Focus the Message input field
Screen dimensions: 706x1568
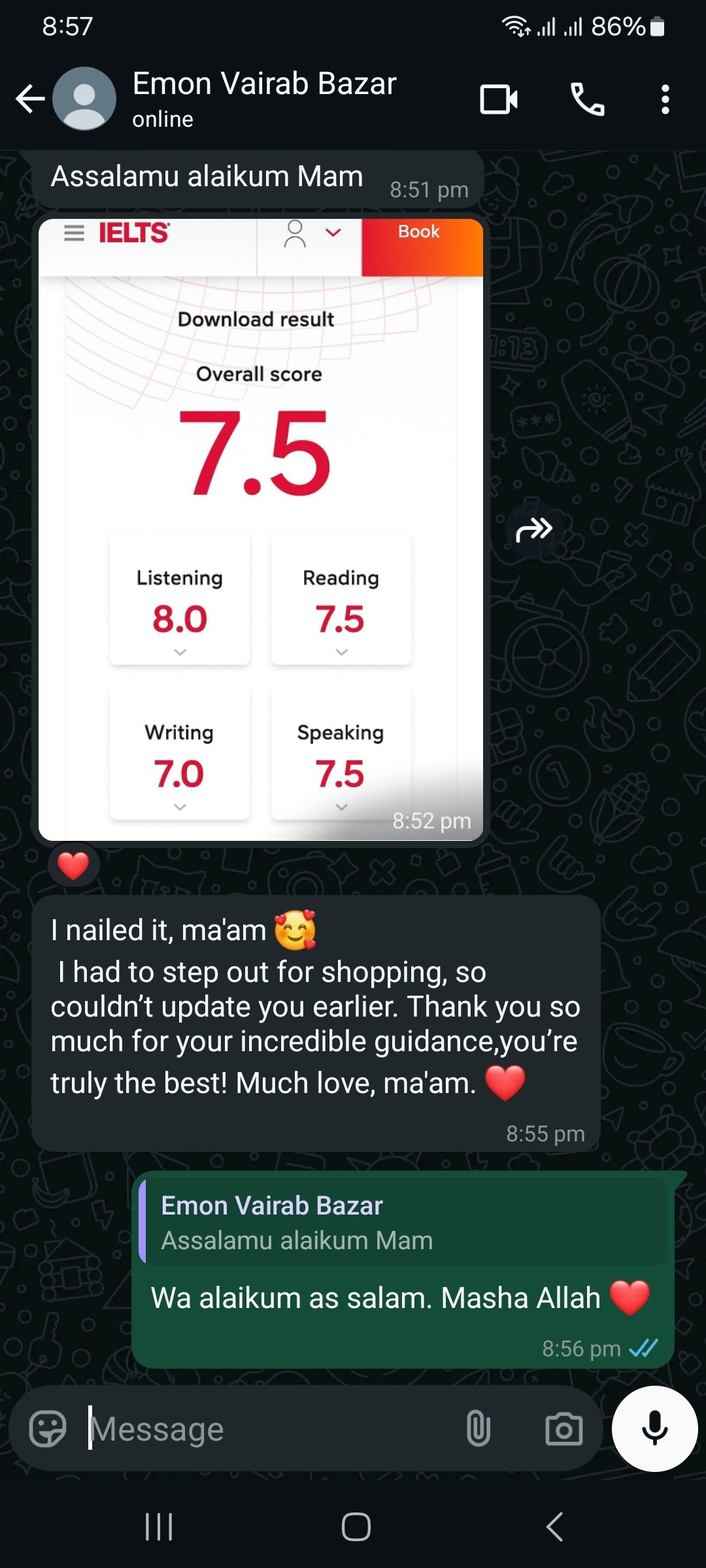pyautogui.click(x=275, y=1429)
